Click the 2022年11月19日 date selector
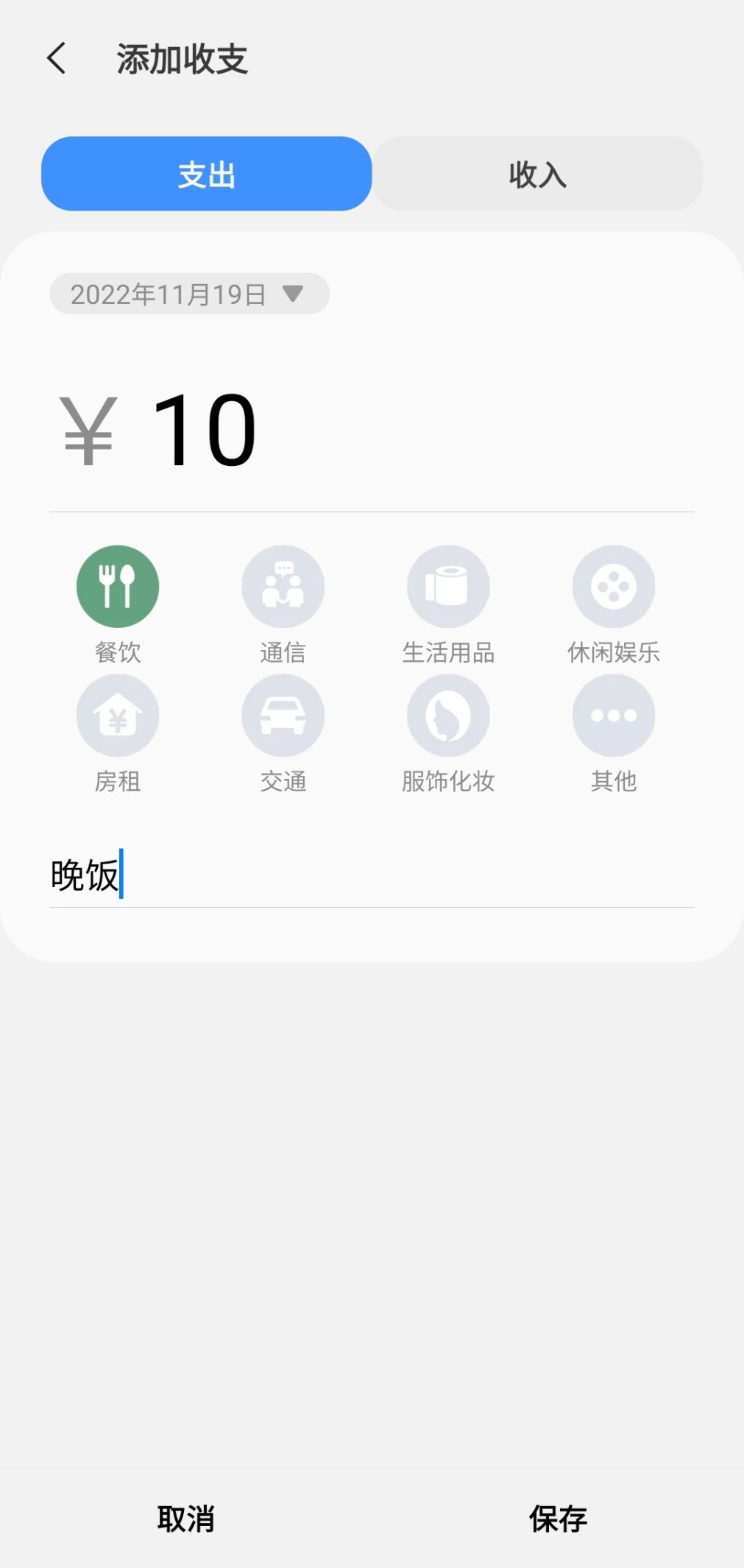This screenshot has width=744, height=1568. pyautogui.click(x=170, y=293)
